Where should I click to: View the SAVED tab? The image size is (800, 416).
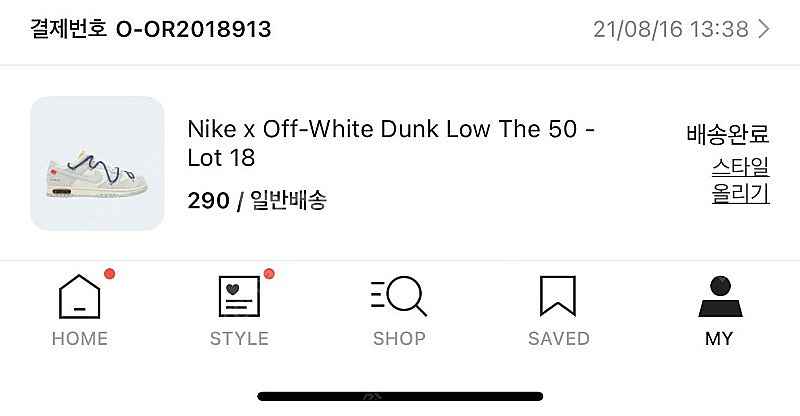(559, 310)
